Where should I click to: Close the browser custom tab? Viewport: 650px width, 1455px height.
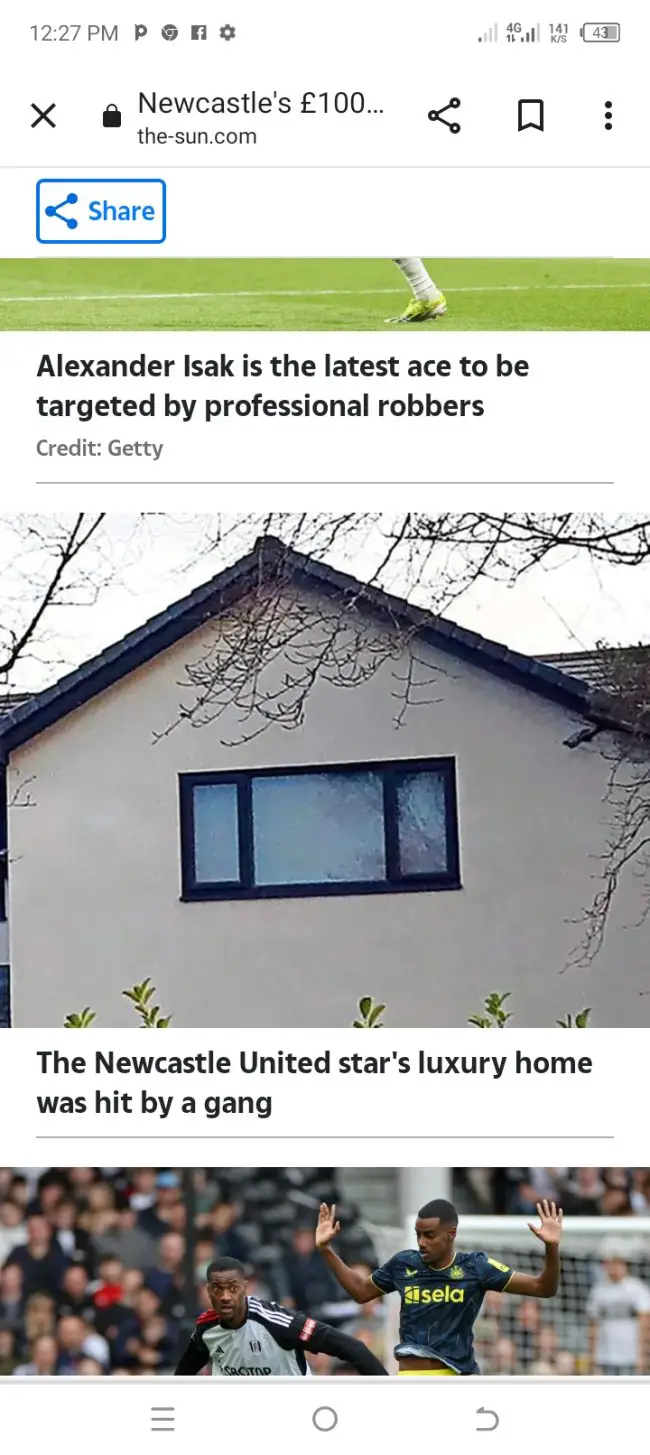point(43,117)
